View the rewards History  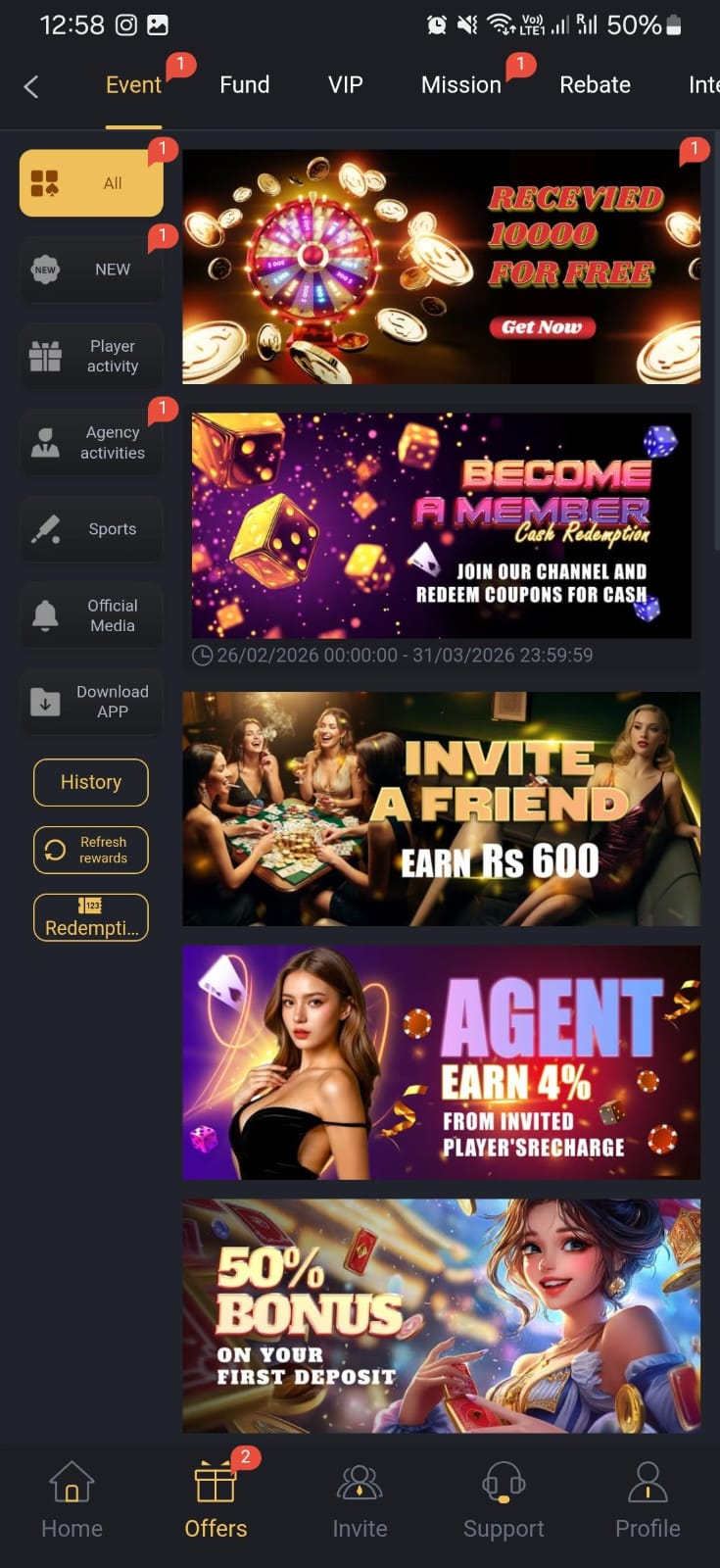pos(91,782)
